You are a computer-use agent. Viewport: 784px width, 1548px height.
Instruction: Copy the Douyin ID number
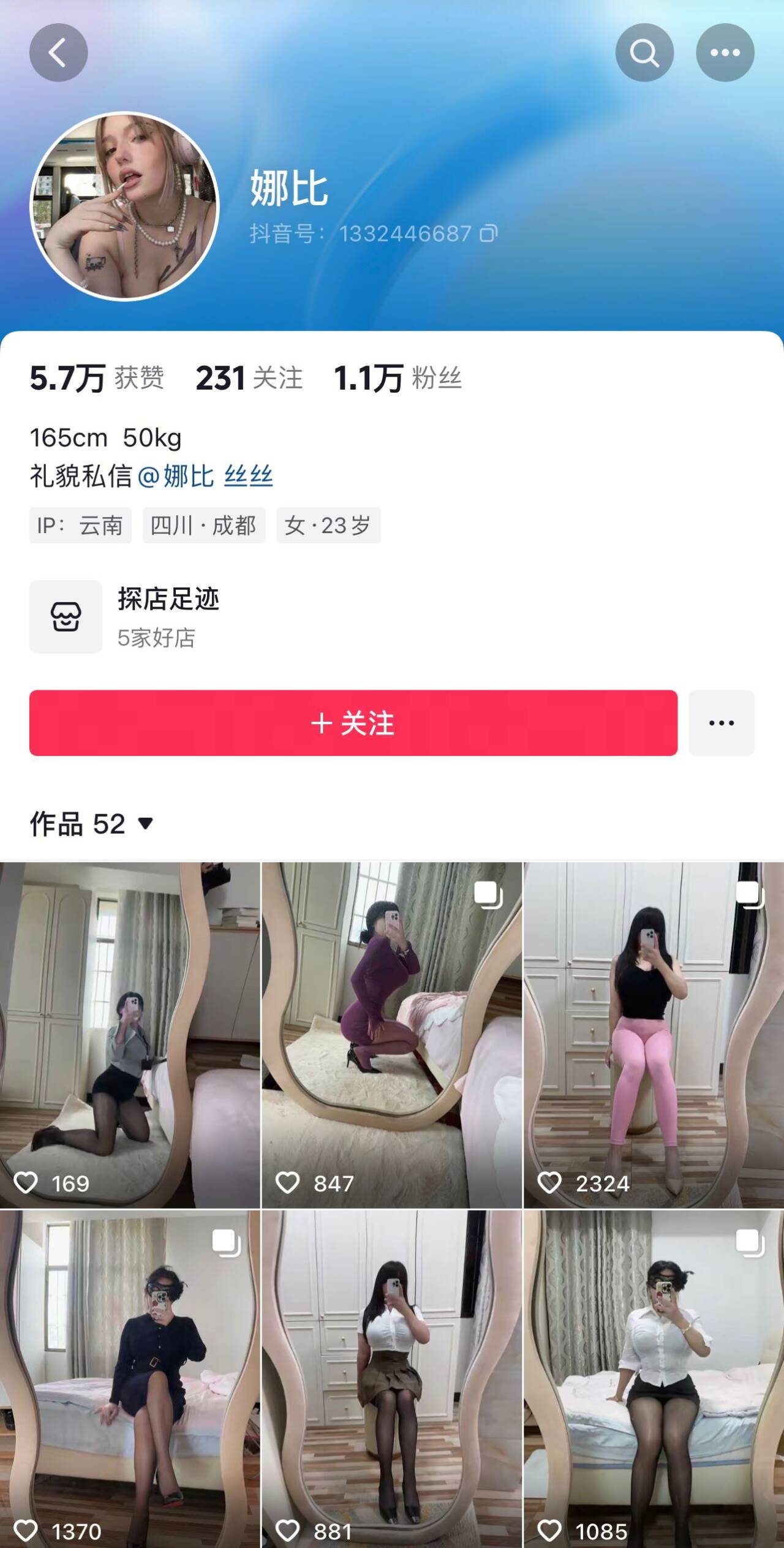click(x=489, y=233)
